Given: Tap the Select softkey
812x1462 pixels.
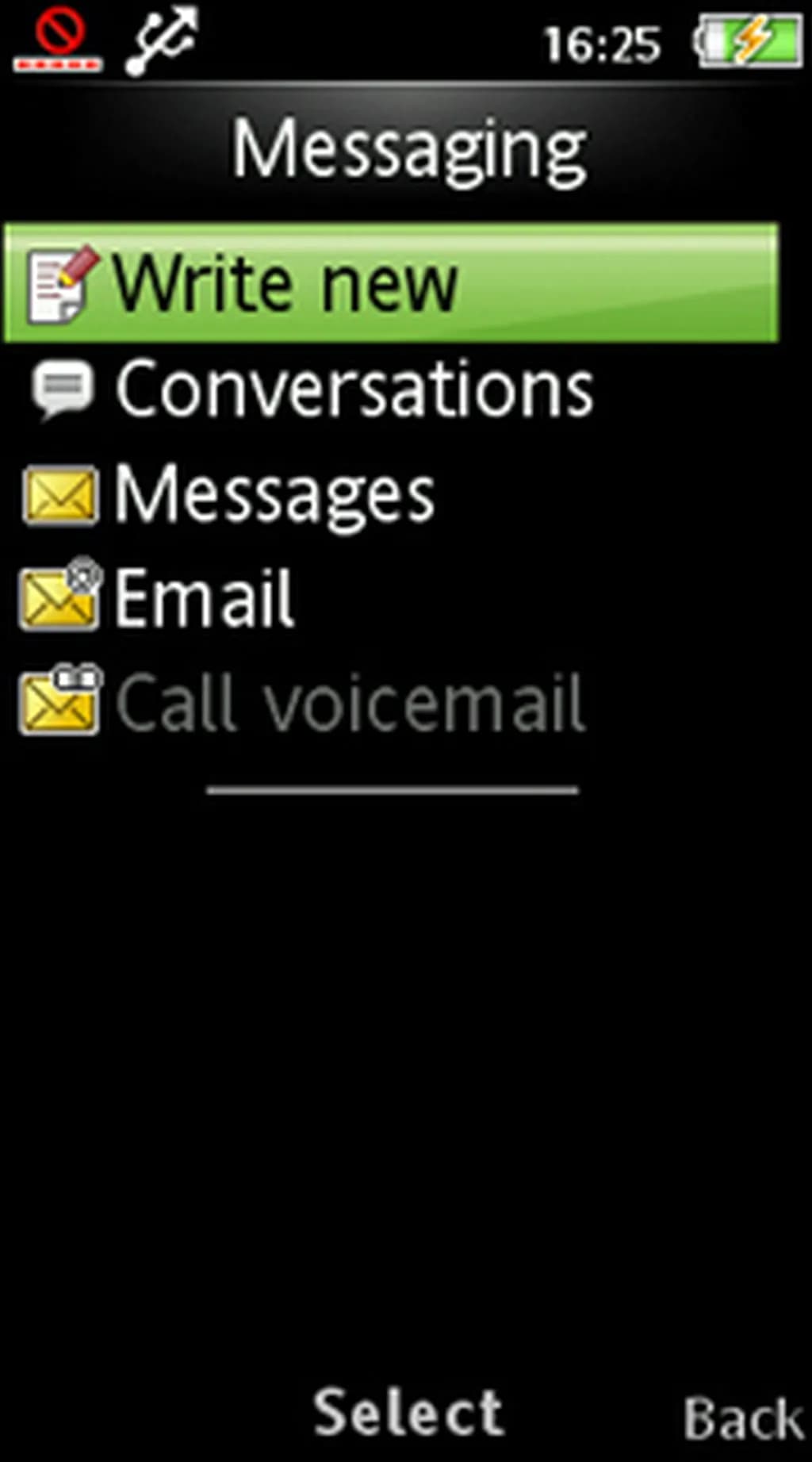Looking at the screenshot, I should (408, 1413).
